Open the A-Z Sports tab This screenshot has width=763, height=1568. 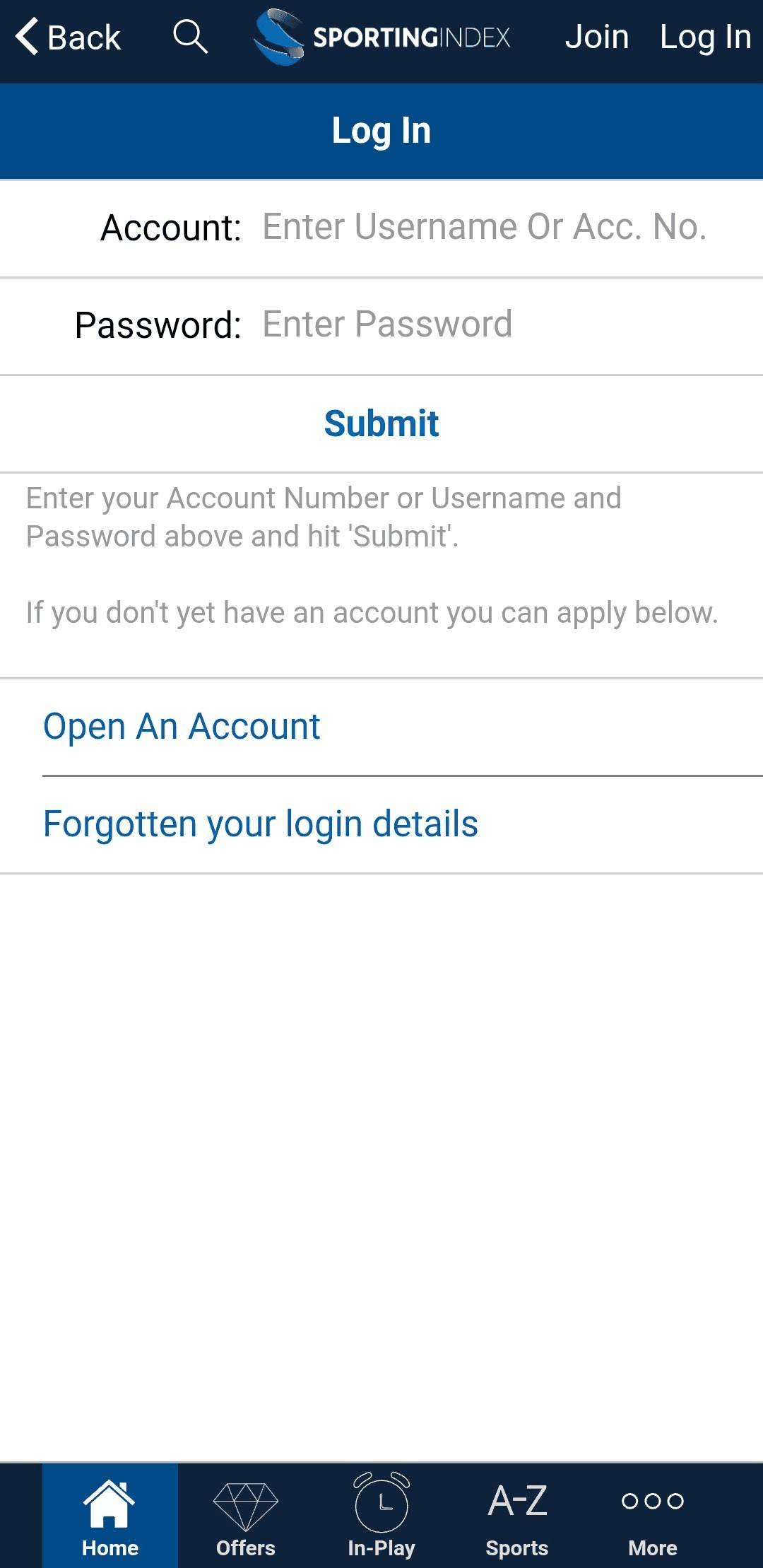coord(517,1516)
